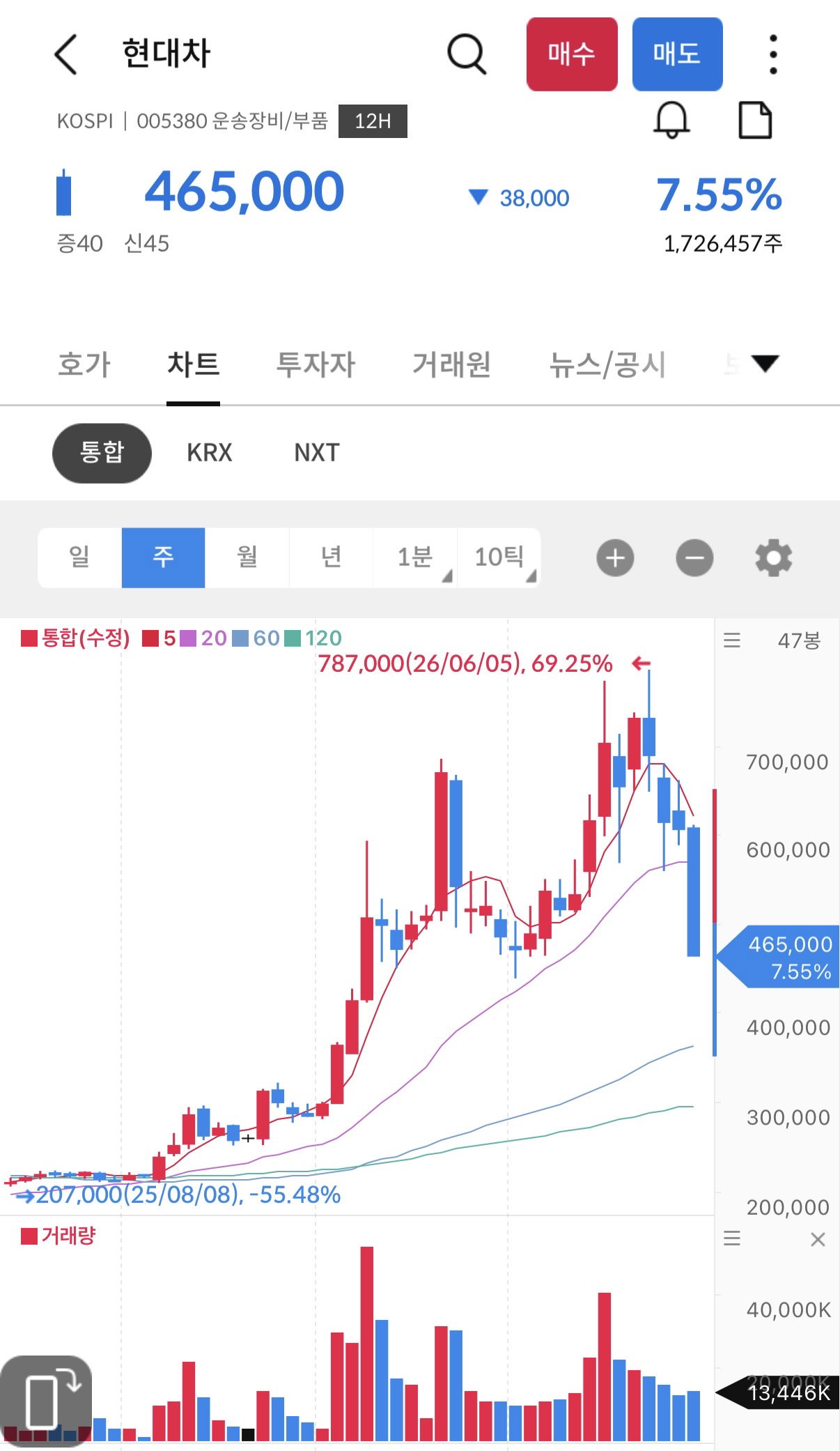
Task: Select the NXT market chip
Action: 317,453
